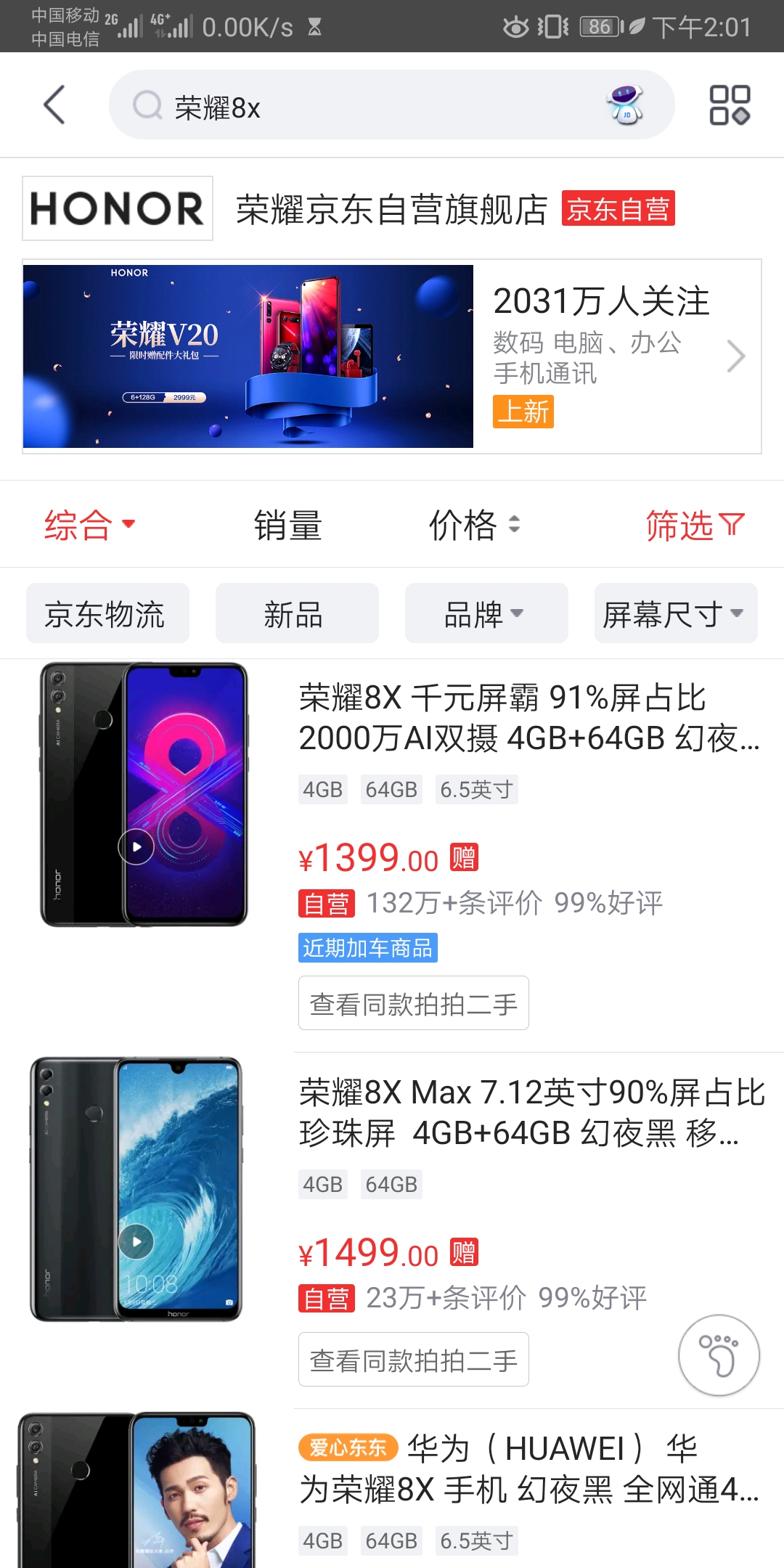Open the 荣耀8X 千元屏霸 product listing

click(528, 717)
